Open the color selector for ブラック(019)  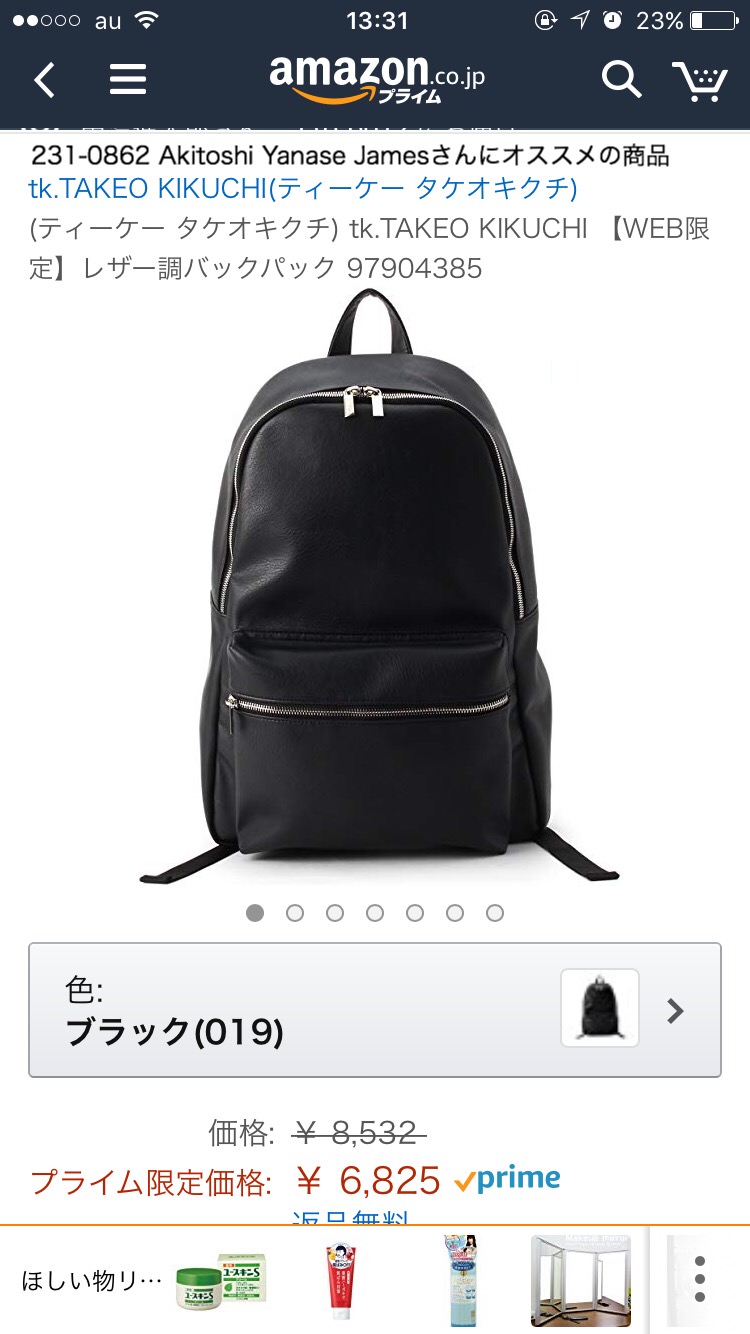click(x=375, y=1009)
